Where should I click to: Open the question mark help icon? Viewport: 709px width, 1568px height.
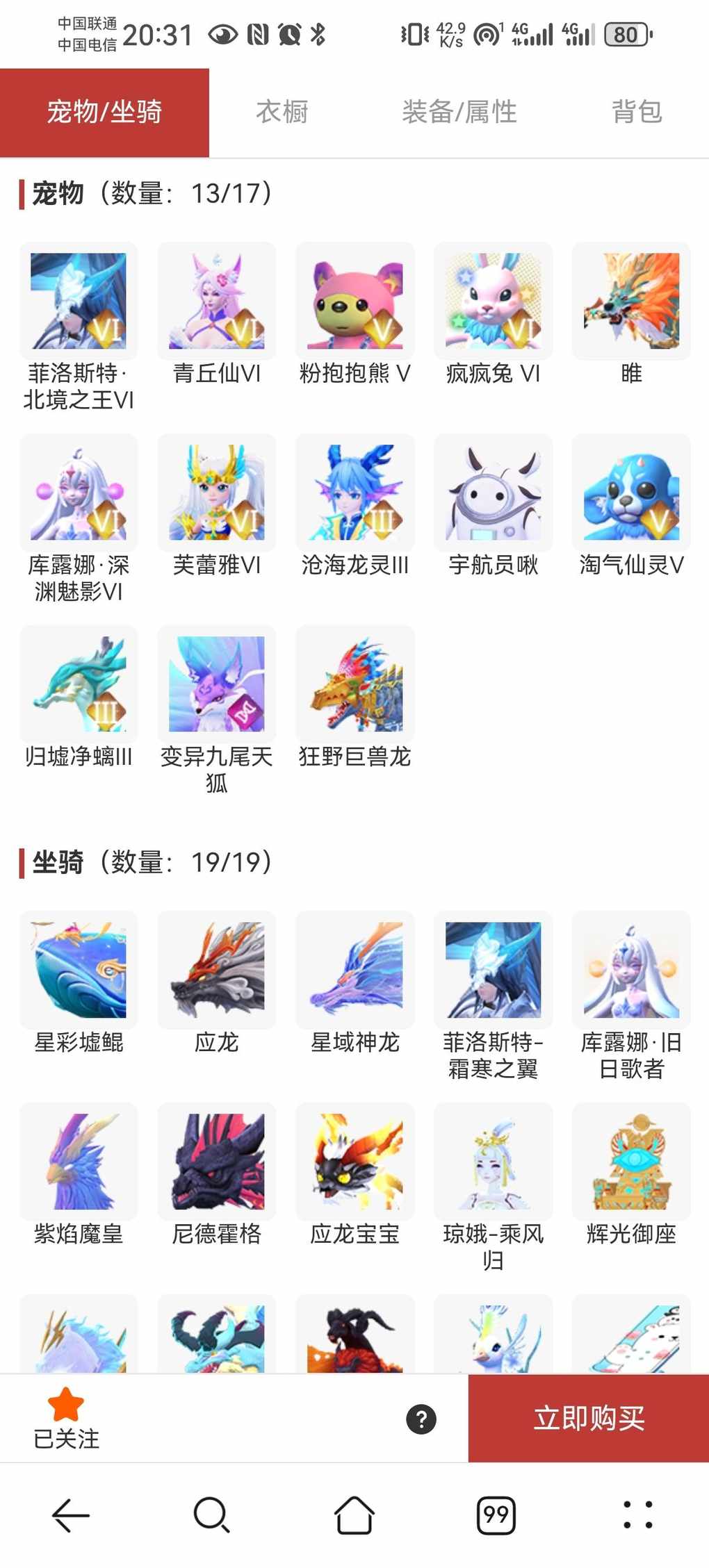421,1419
